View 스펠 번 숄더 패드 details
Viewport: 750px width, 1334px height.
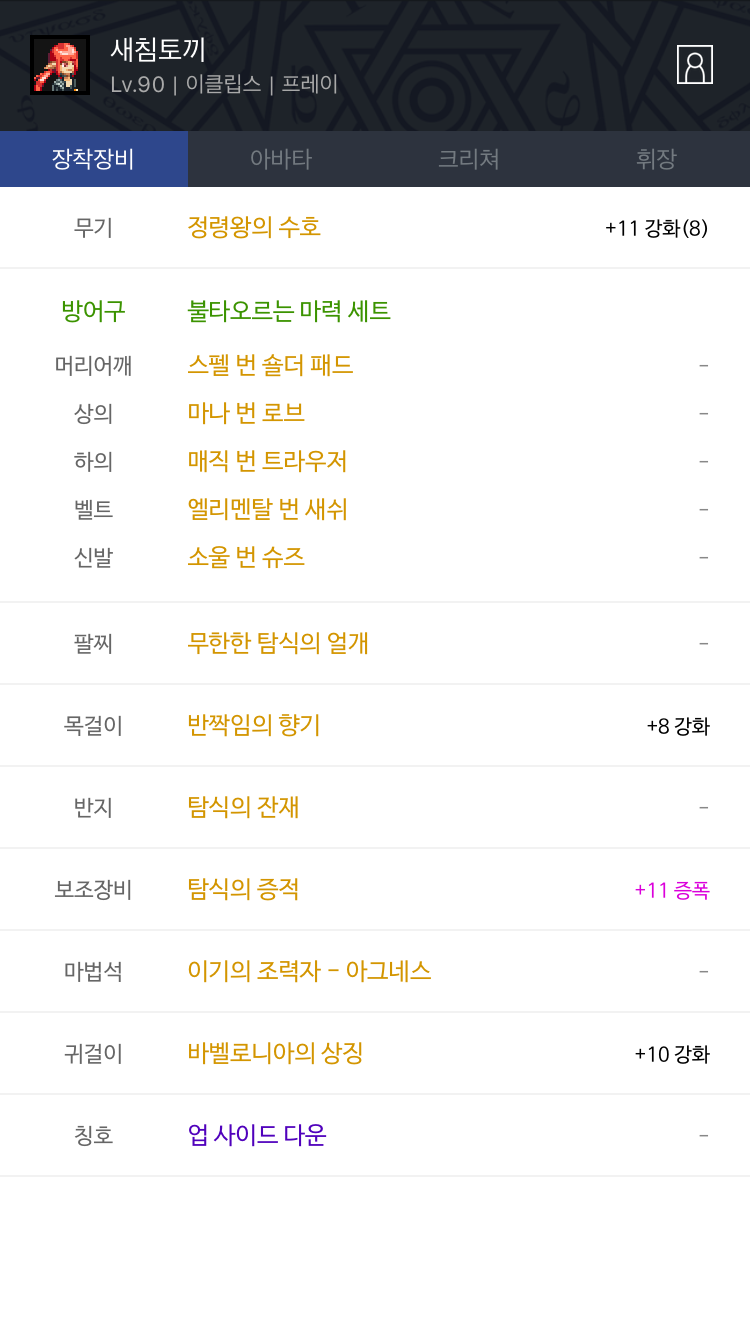click(270, 365)
